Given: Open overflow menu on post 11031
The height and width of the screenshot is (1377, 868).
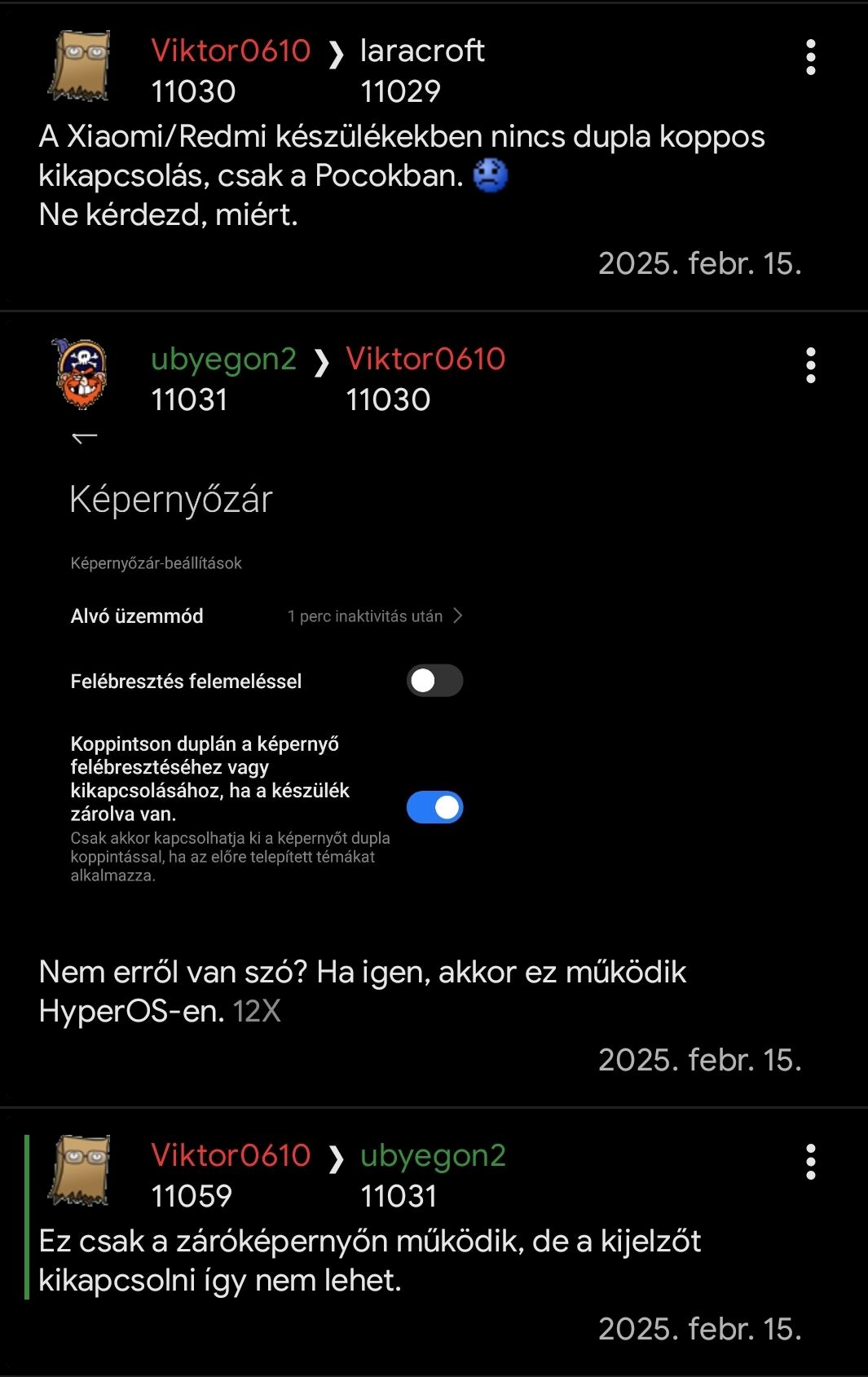Looking at the screenshot, I should pyautogui.click(x=810, y=366).
